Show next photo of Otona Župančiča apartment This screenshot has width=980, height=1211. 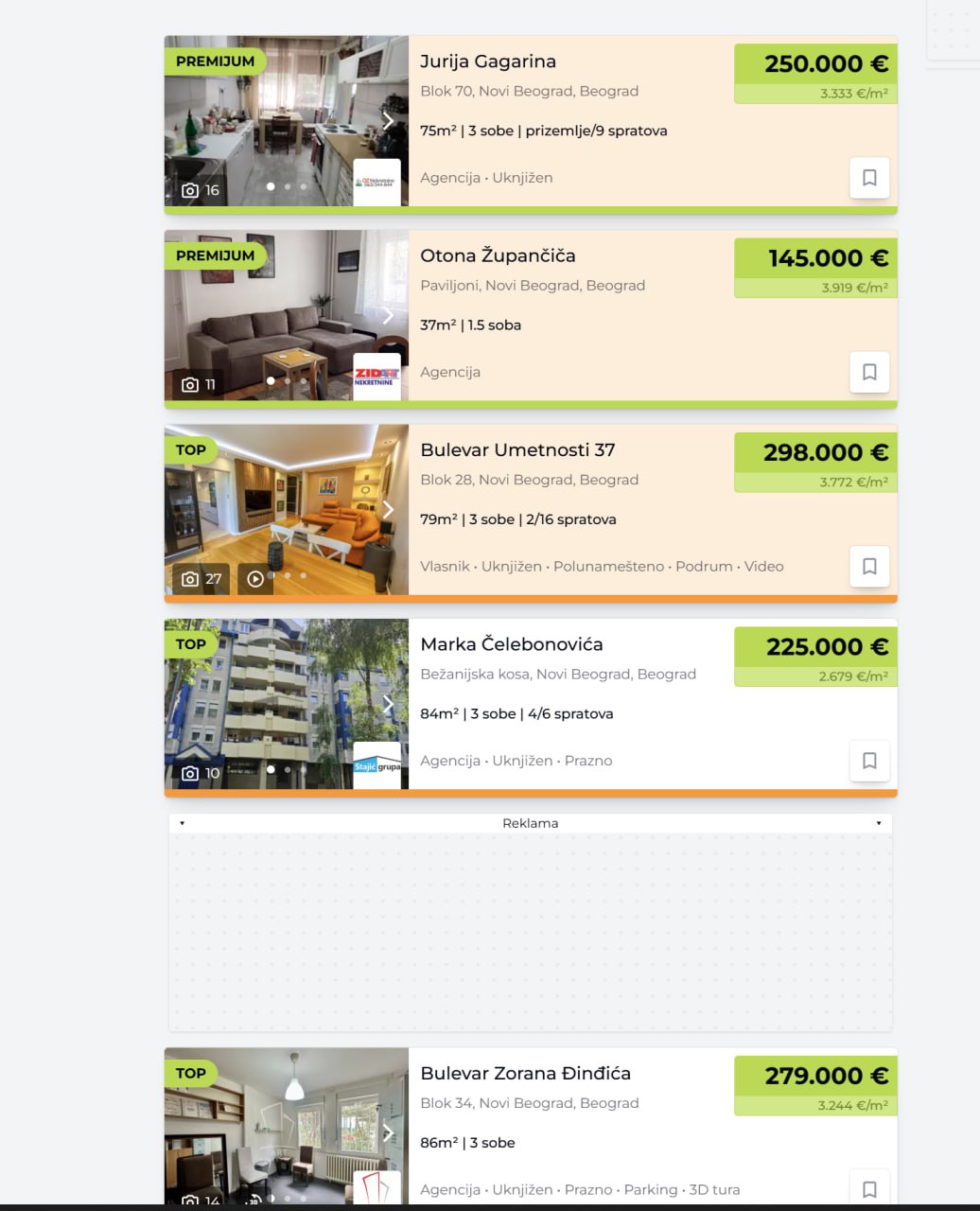tap(388, 315)
